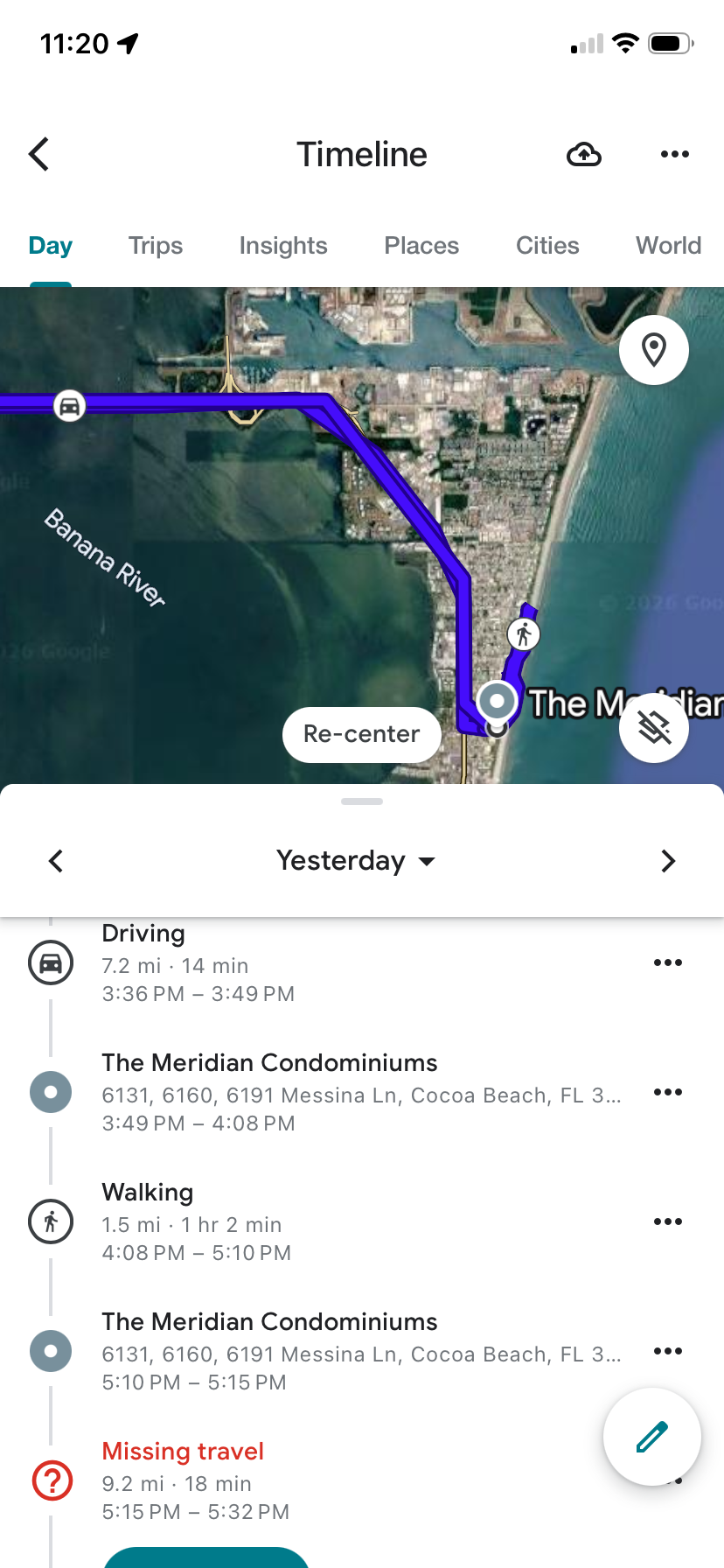
Task: Switch to the World tab
Action: (668, 246)
